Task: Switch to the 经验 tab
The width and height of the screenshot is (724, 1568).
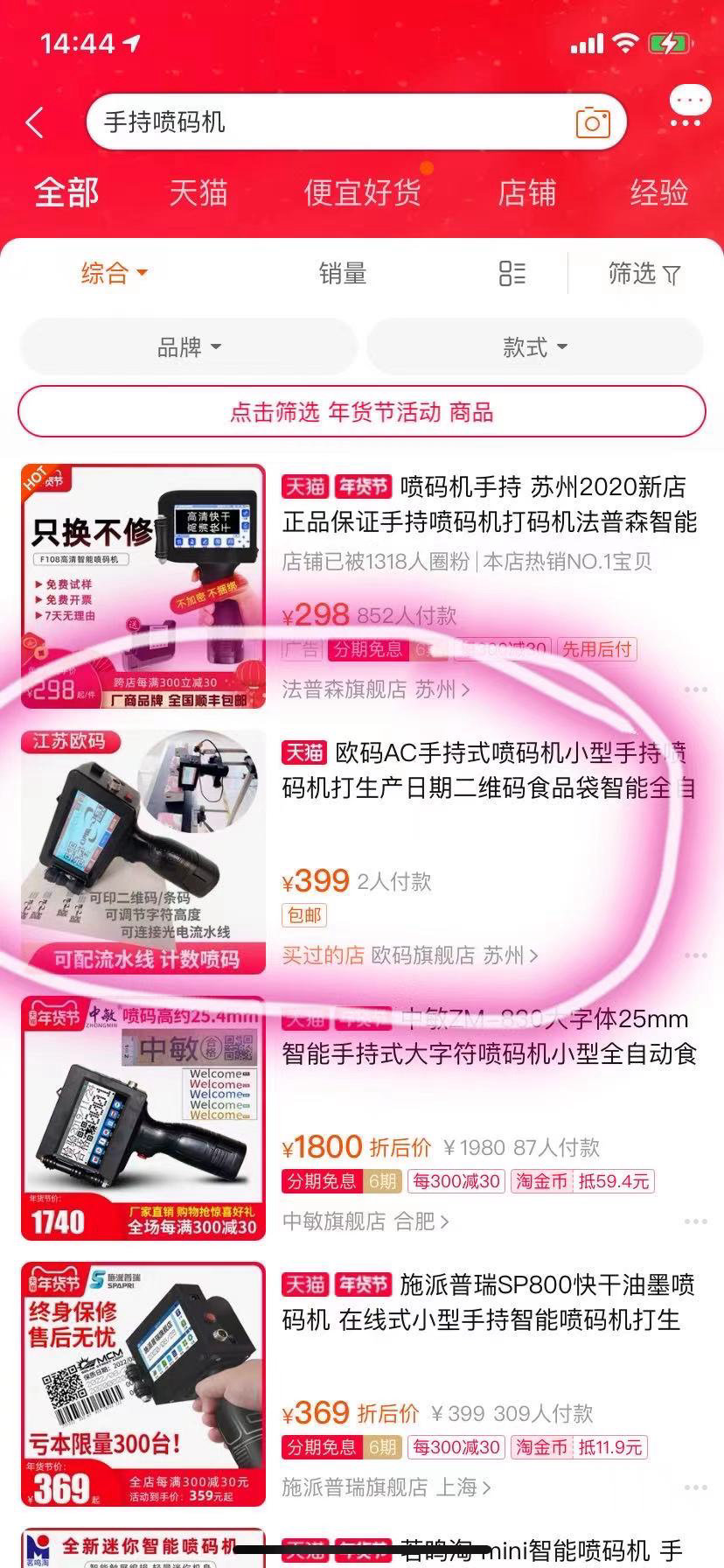Action: (x=659, y=192)
